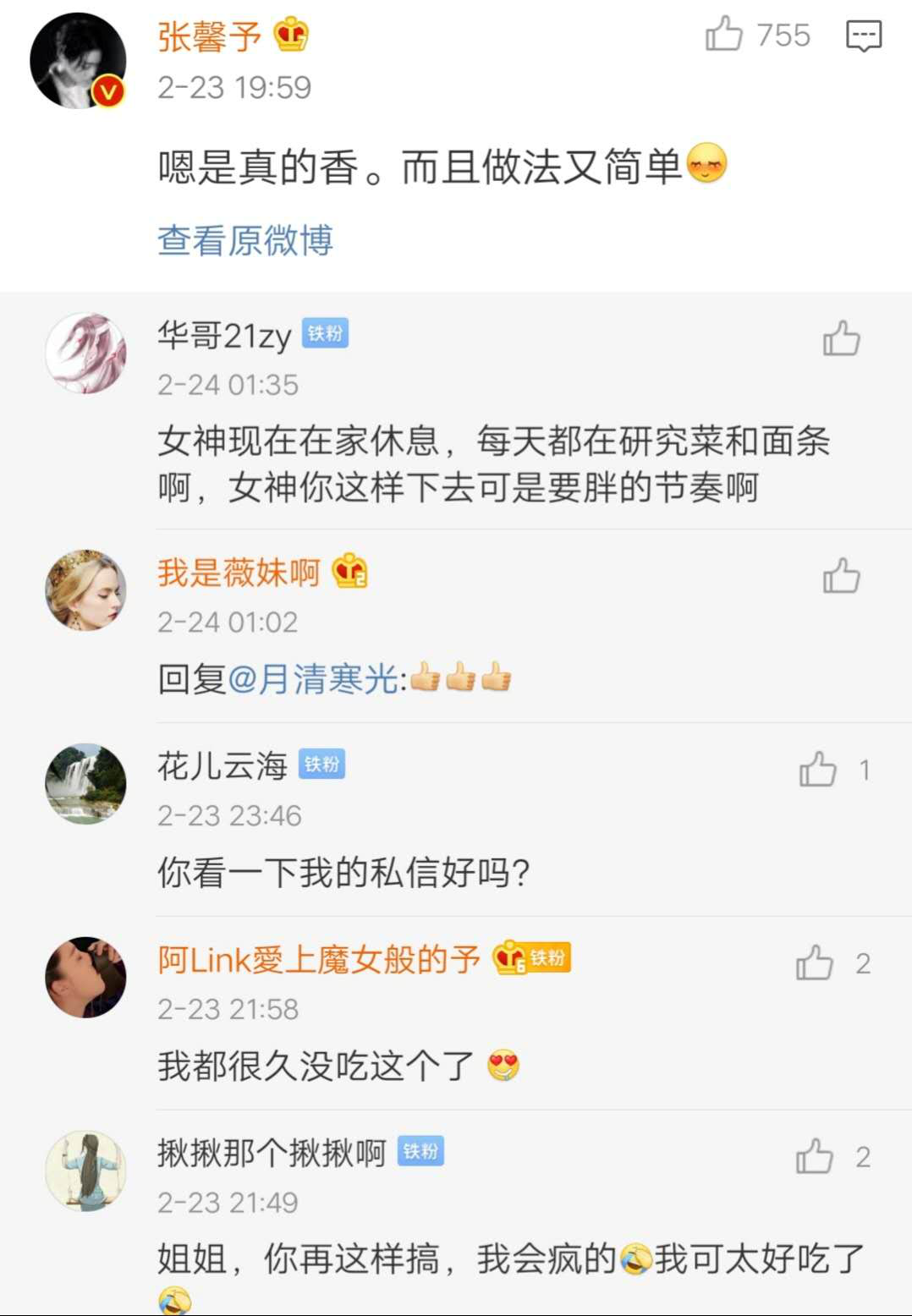View 华哥21zy's profile via username
The image size is (912, 1316).
[224, 336]
